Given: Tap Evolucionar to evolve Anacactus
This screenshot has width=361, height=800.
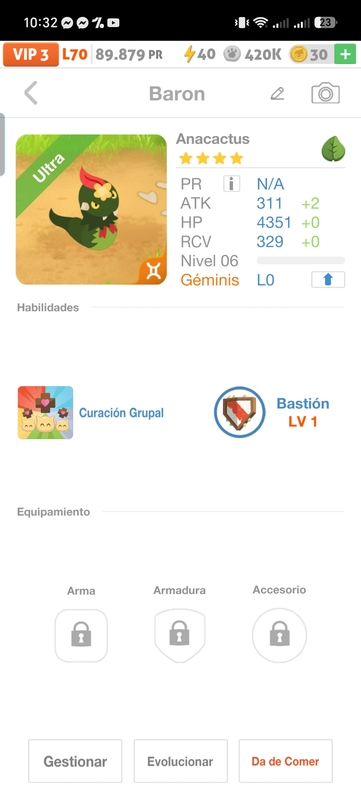Looking at the screenshot, I should (180, 761).
